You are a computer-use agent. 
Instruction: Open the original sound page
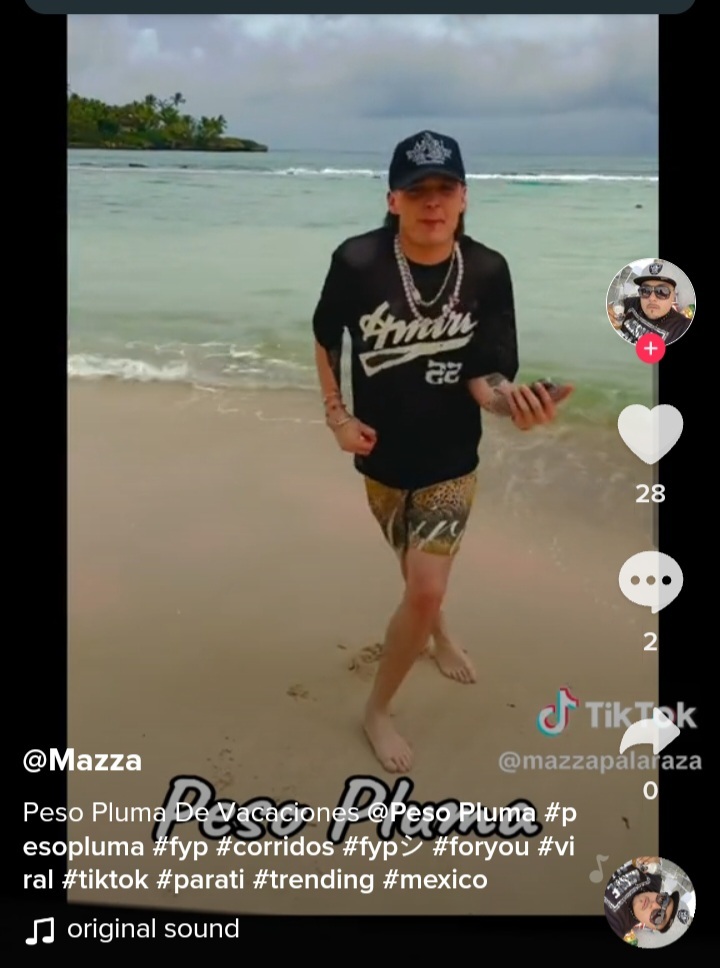coord(152,929)
